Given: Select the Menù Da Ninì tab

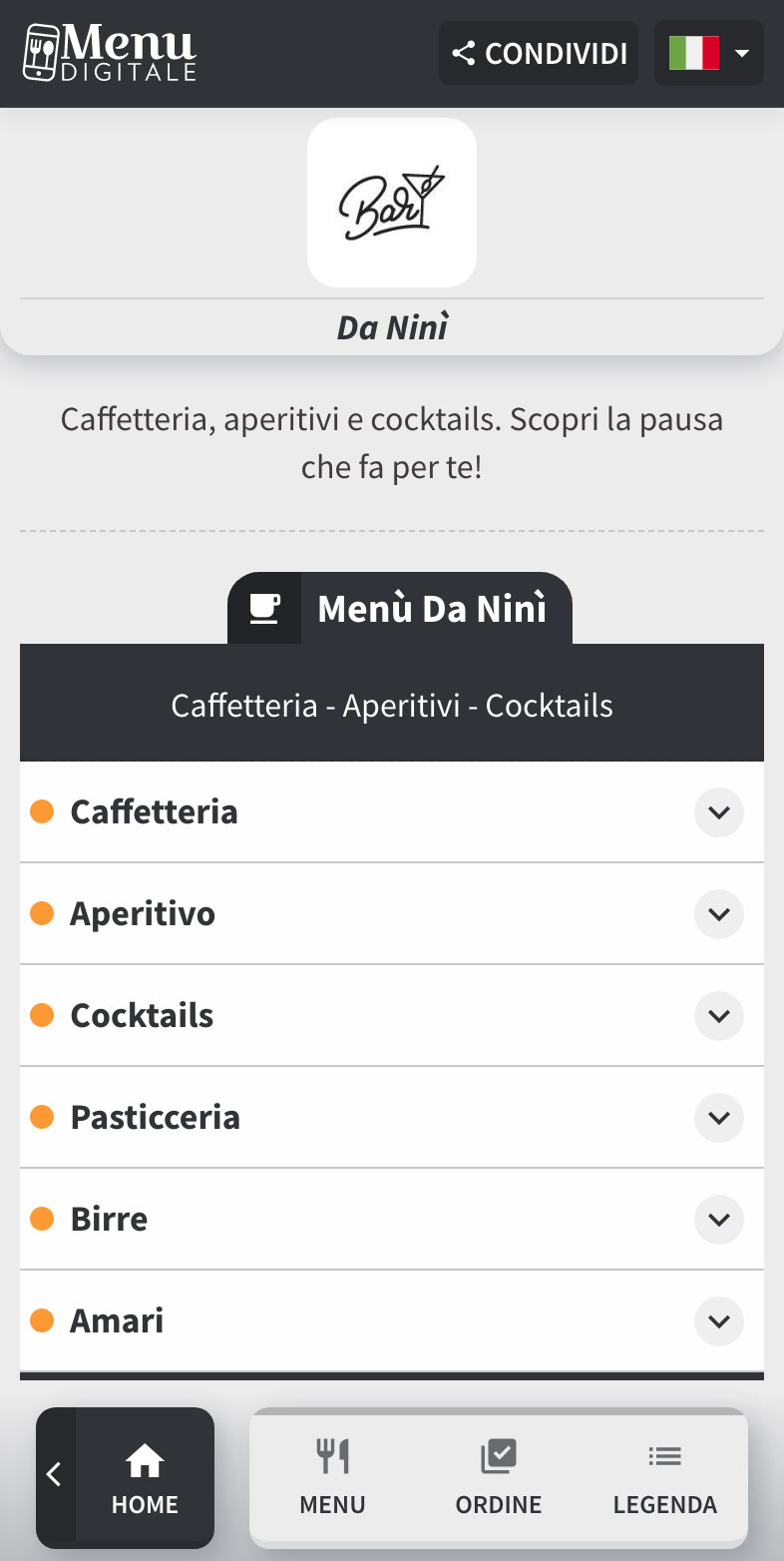Looking at the screenshot, I should click(400, 608).
